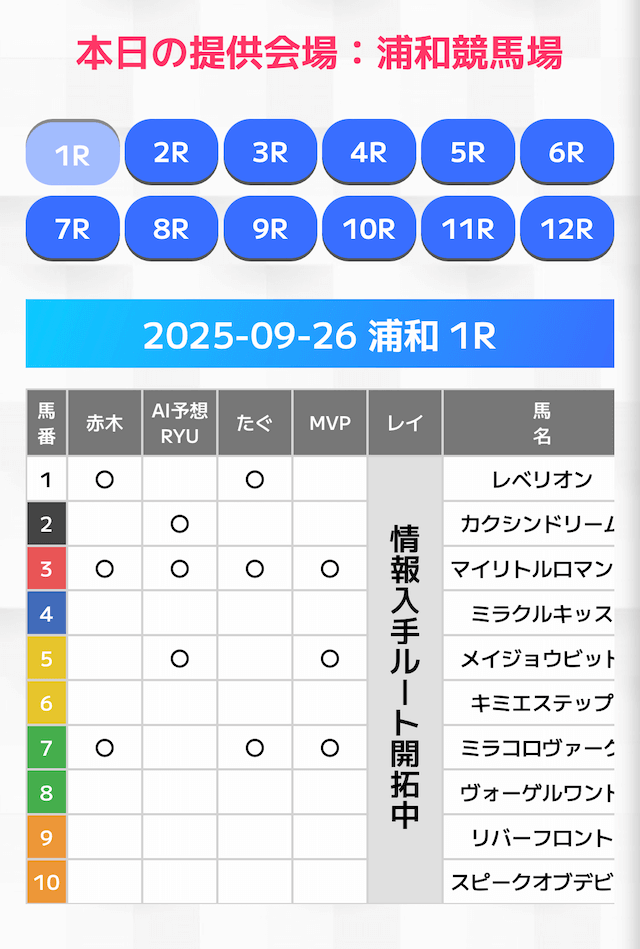Viewport: 640px width, 949px height.
Task: Open the 3R race predictions
Action: click(270, 152)
